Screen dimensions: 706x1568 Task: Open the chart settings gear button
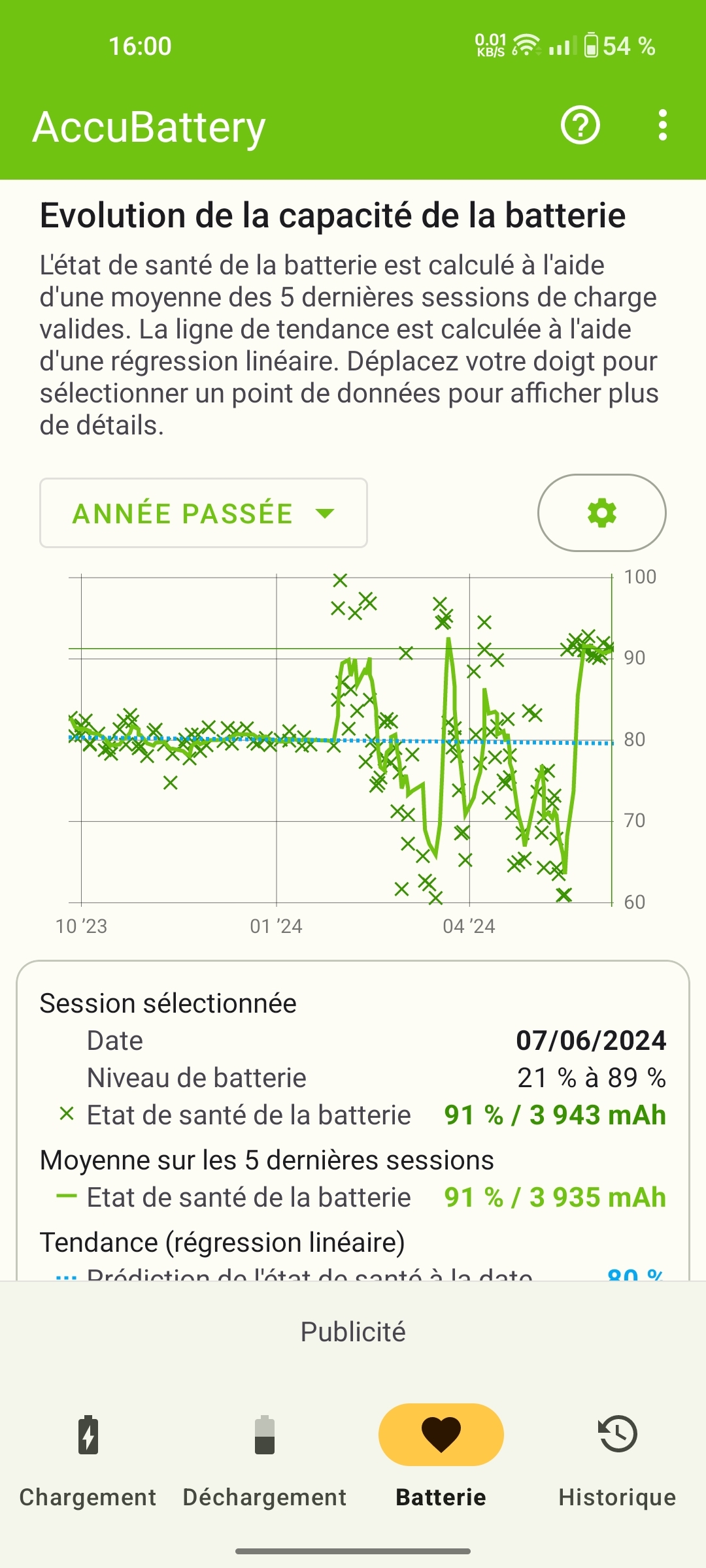pyautogui.click(x=601, y=514)
